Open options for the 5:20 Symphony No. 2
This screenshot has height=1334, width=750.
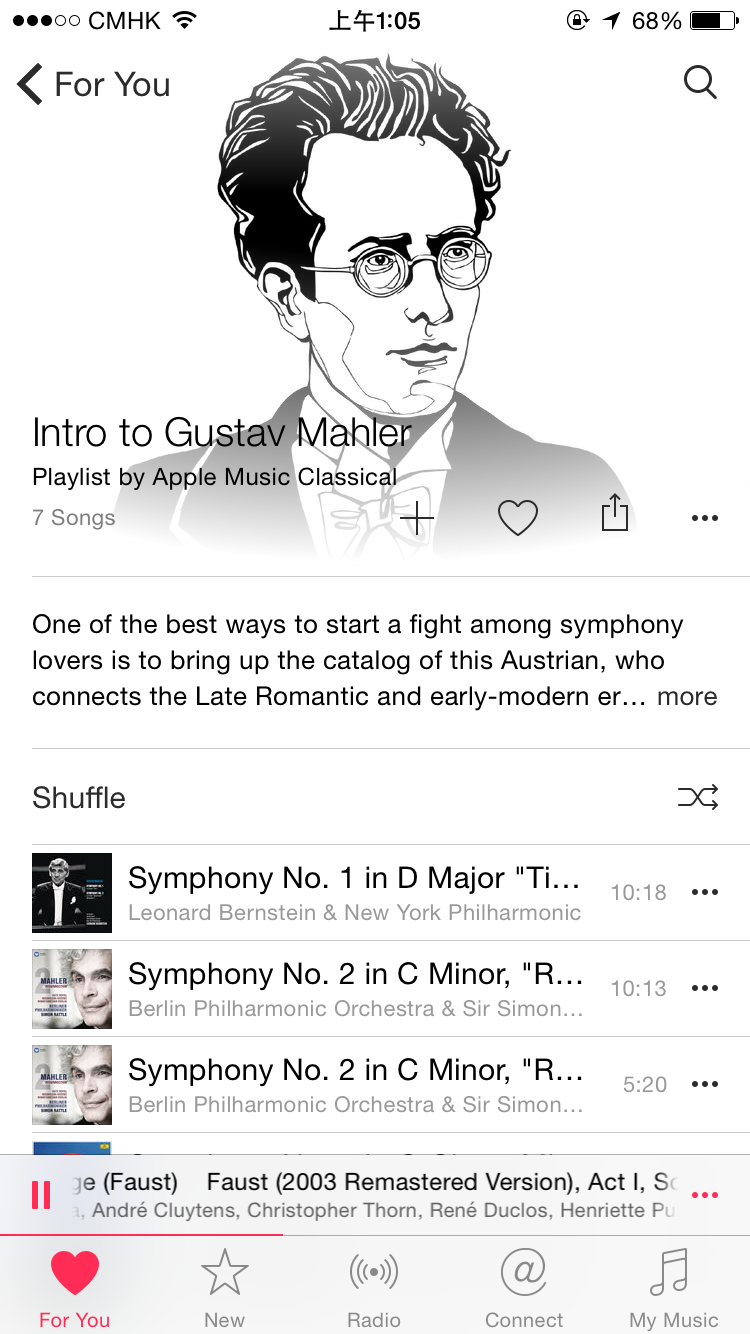point(704,1084)
